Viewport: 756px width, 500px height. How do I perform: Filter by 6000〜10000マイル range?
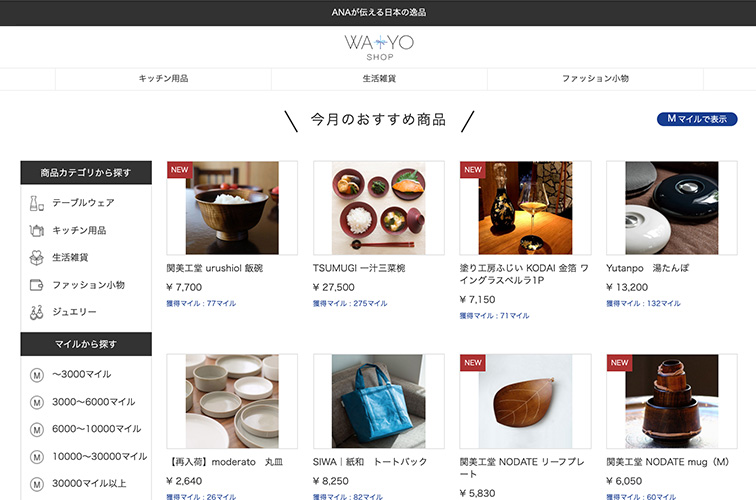96,429
